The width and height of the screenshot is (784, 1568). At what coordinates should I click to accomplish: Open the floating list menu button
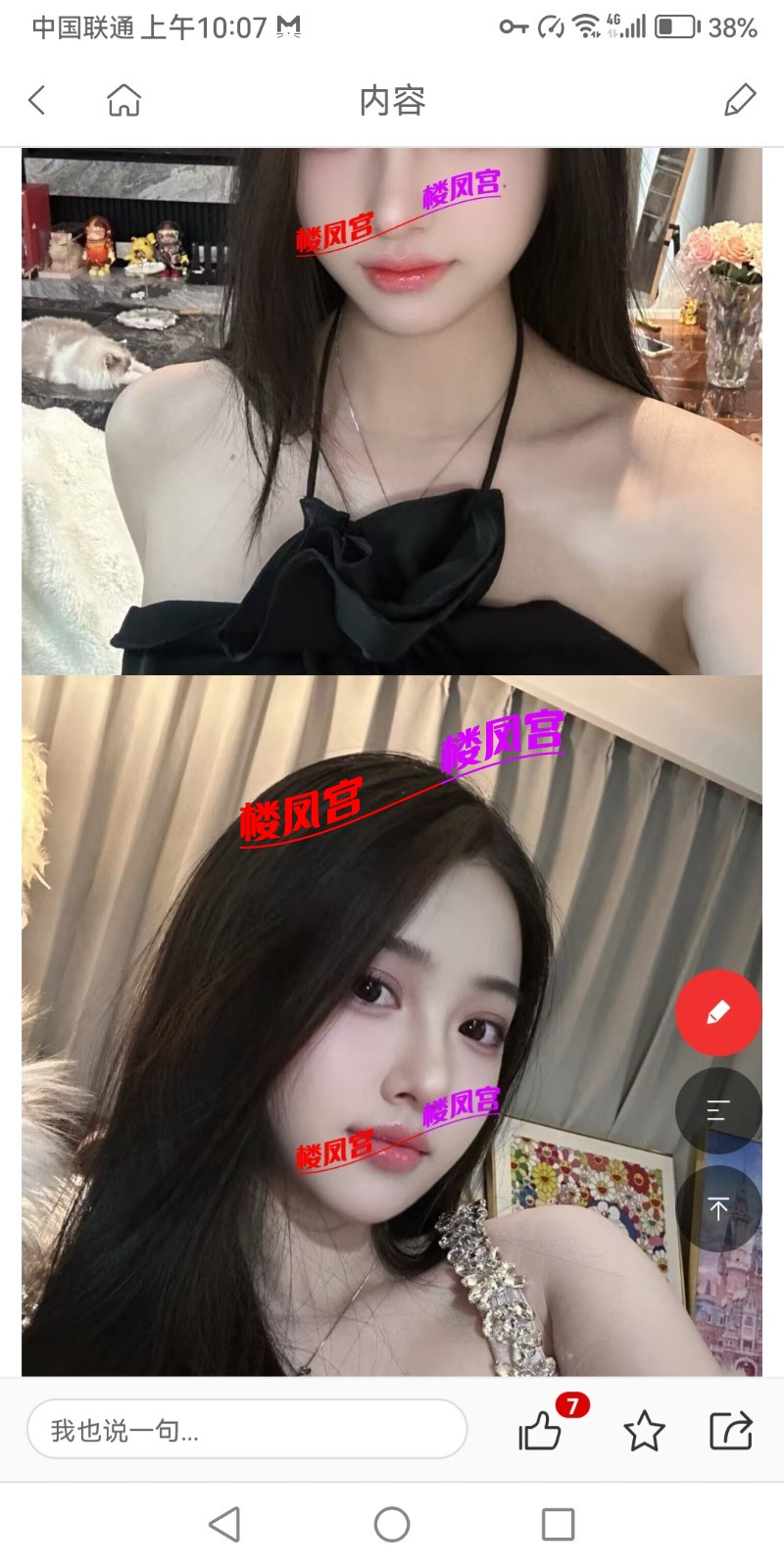pos(718,1110)
